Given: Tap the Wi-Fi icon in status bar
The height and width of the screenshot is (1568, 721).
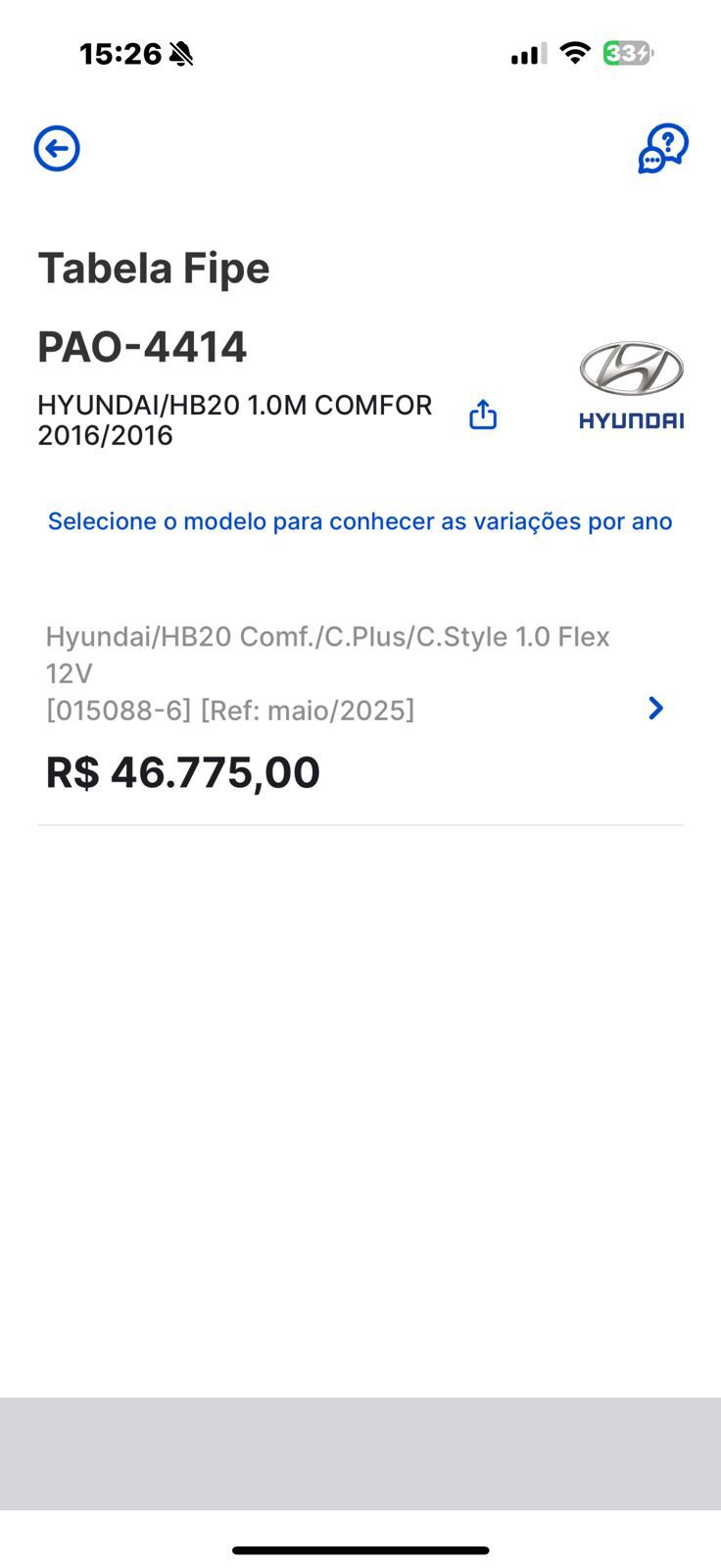Looking at the screenshot, I should tap(576, 54).
